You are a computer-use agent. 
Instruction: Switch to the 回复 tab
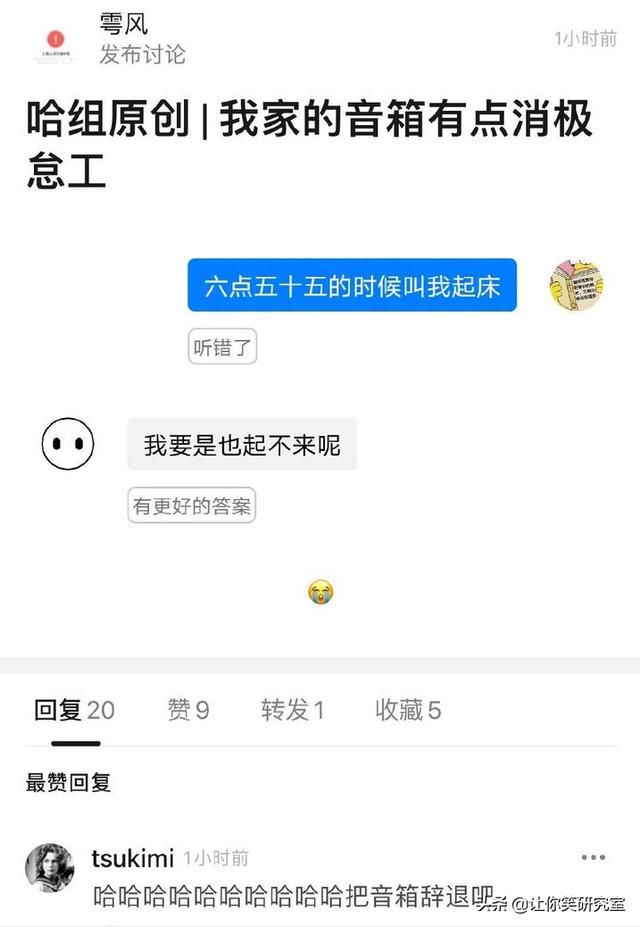click(74, 710)
